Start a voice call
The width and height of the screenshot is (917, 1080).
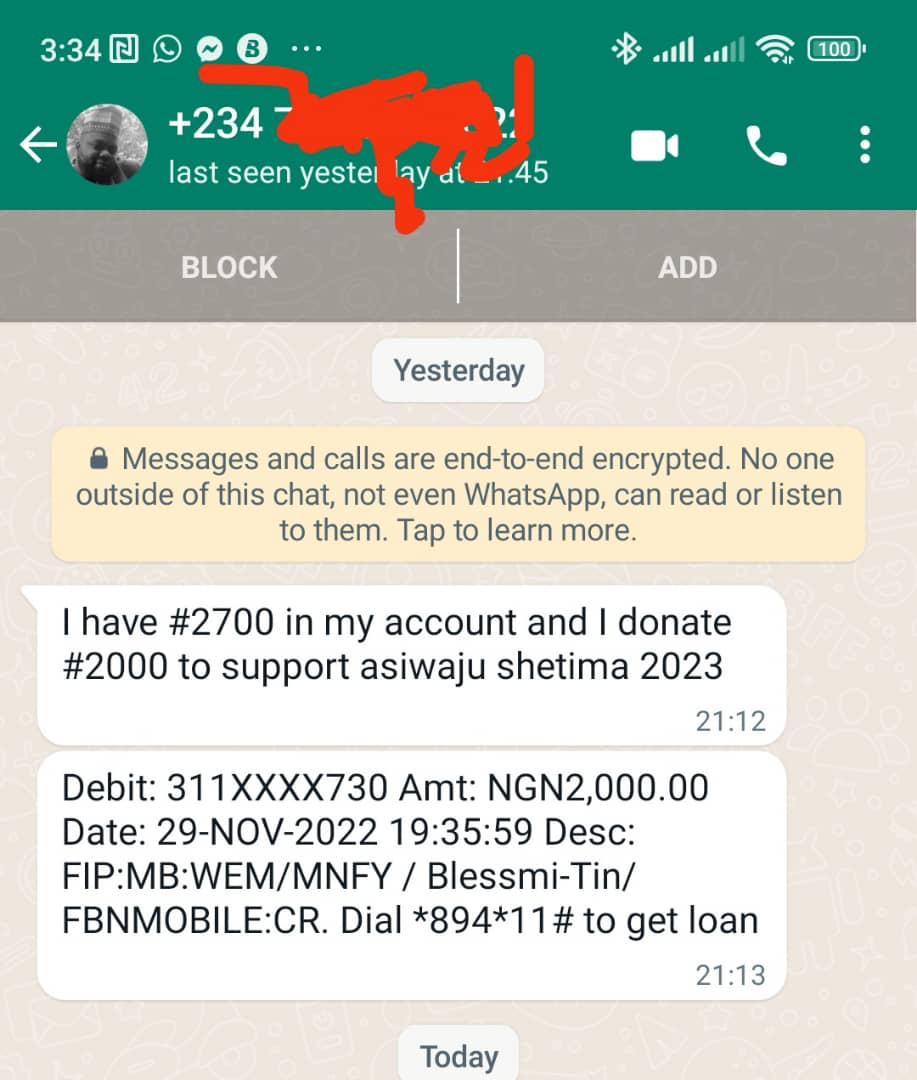pos(766,147)
